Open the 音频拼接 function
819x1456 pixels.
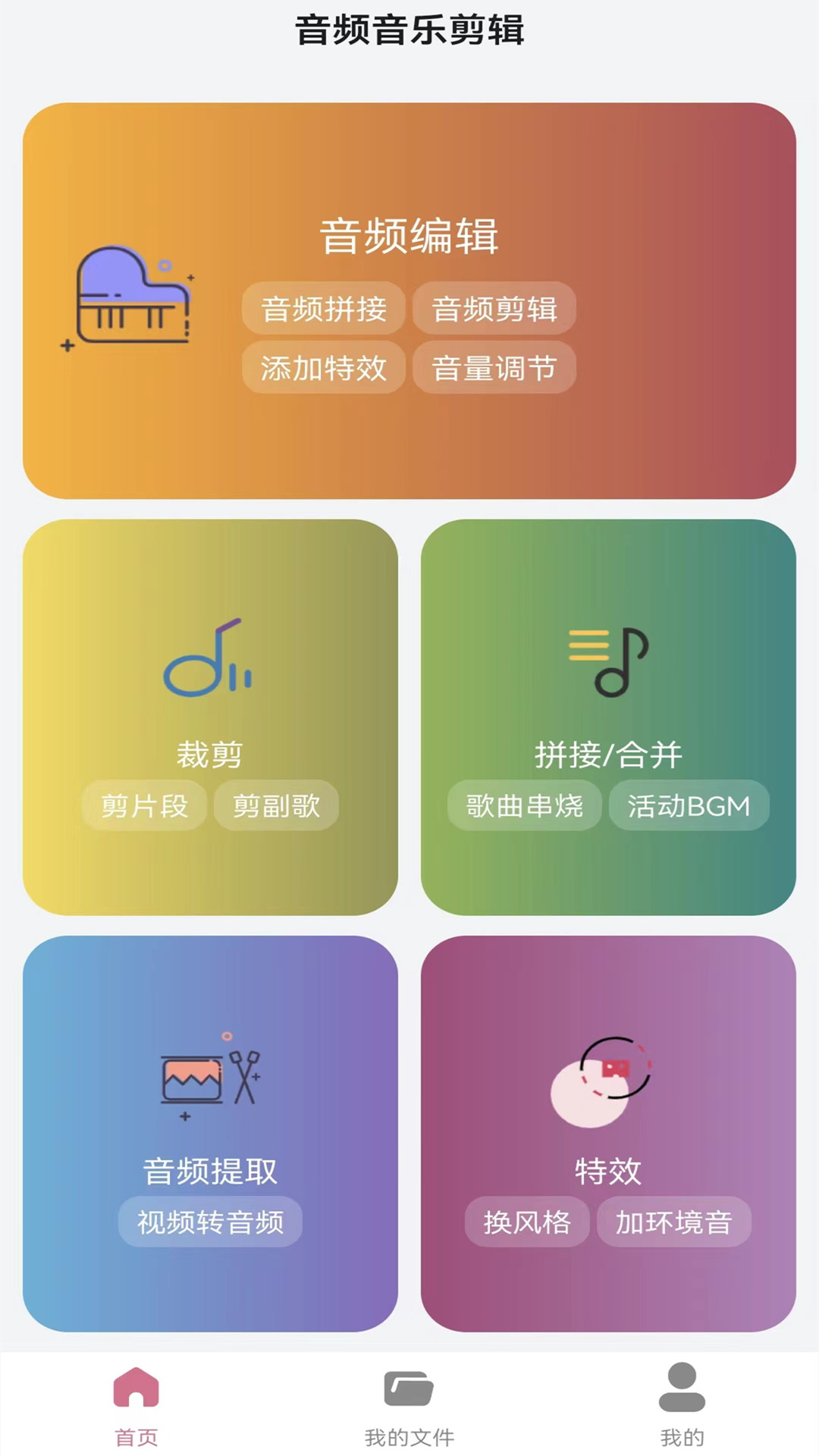pos(324,308)
